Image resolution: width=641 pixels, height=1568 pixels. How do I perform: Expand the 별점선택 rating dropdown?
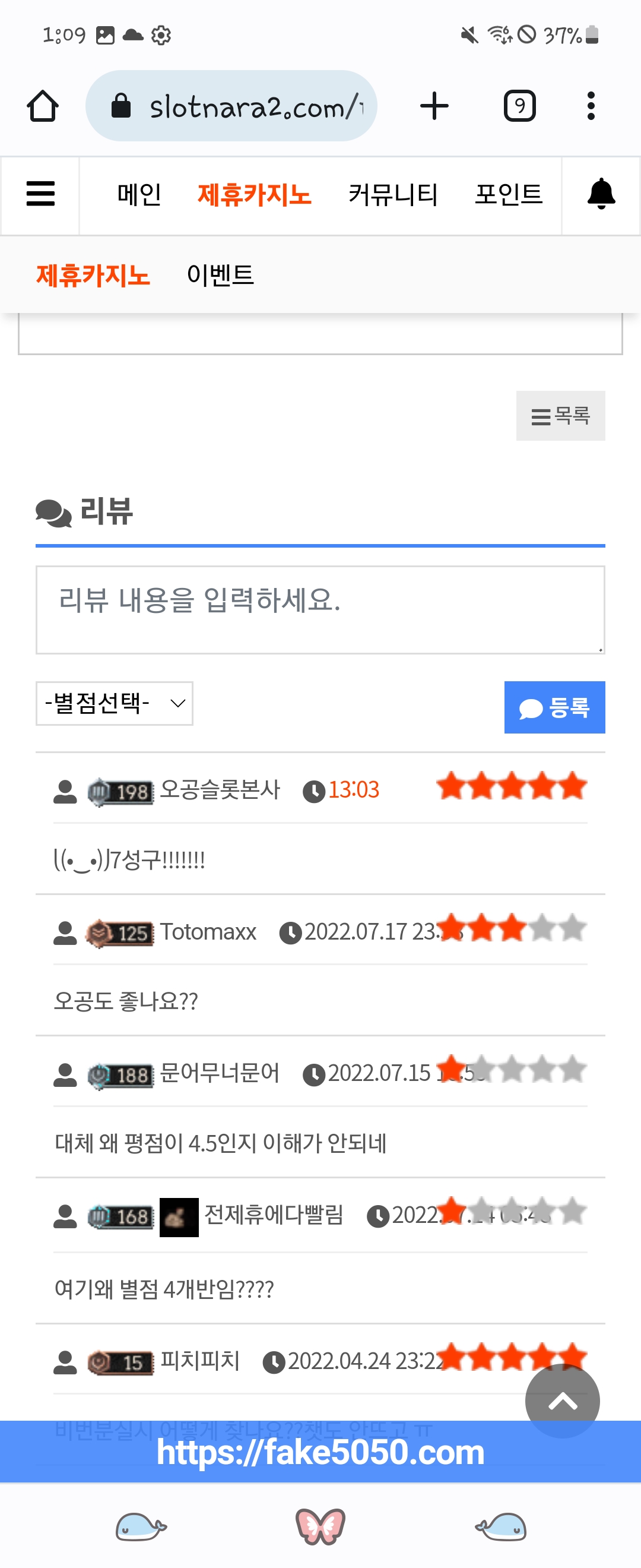click(115, 703)
